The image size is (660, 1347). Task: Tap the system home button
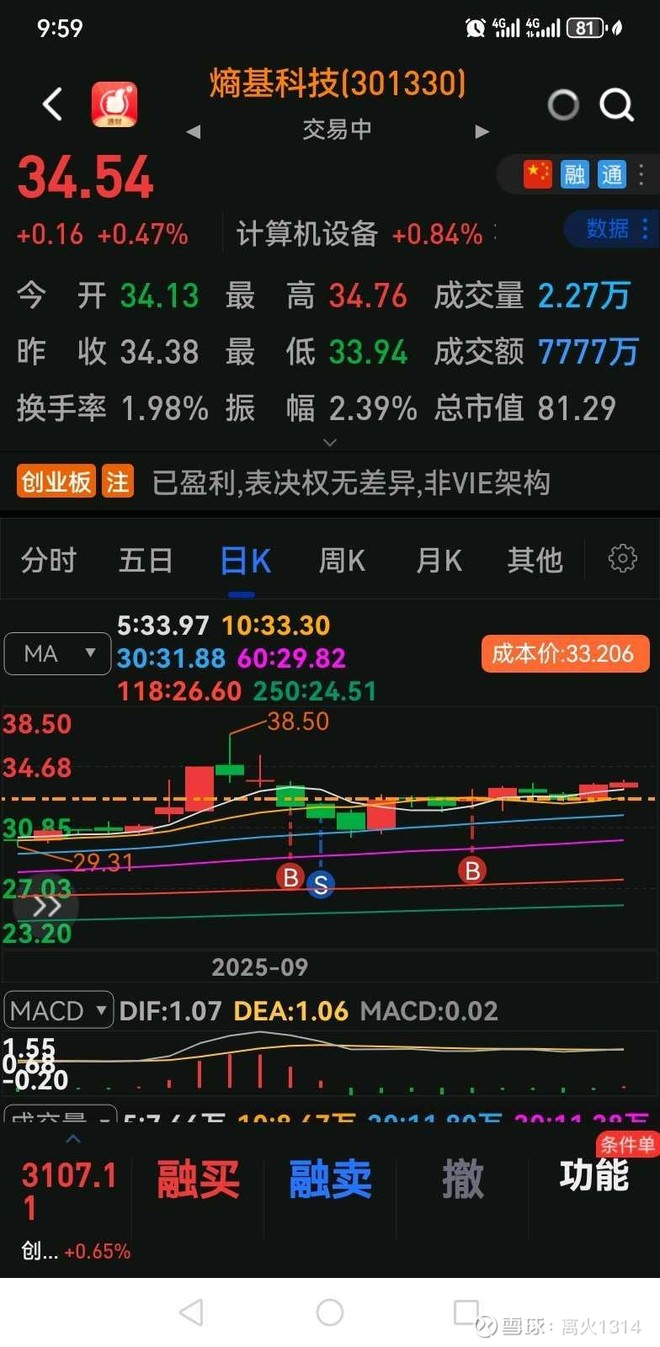[330, 1312]
